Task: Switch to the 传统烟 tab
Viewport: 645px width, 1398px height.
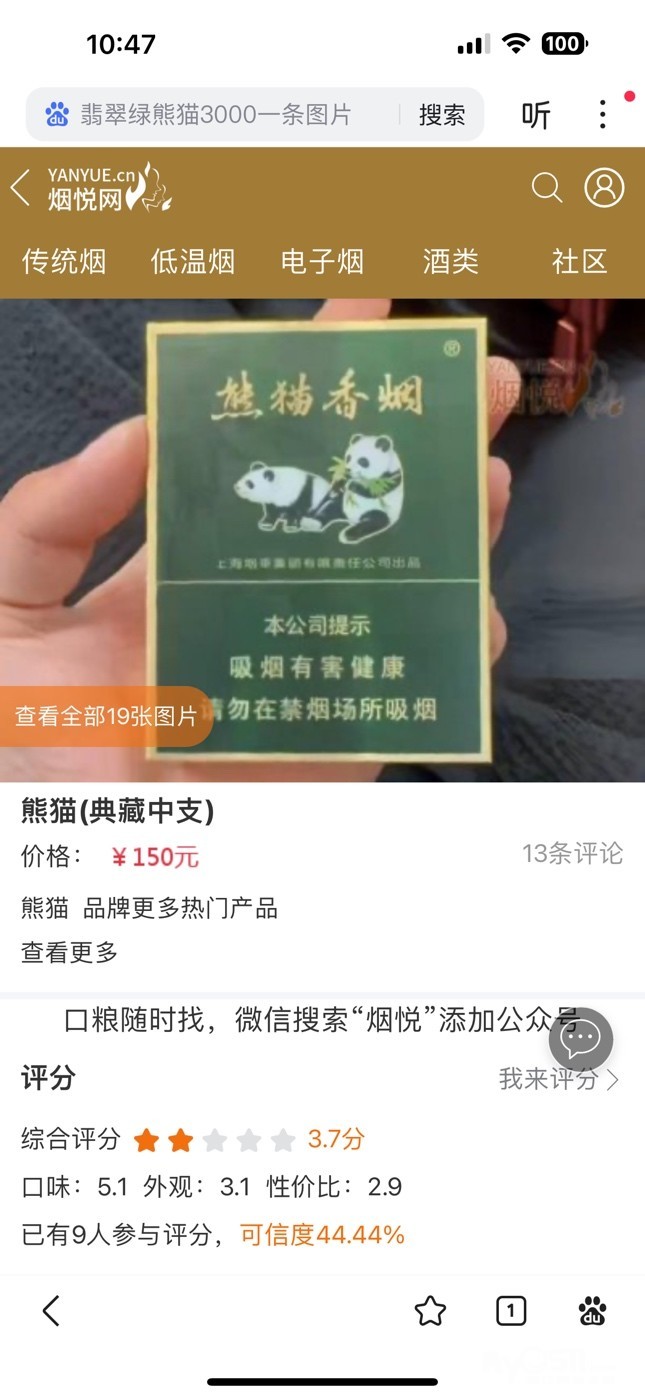Action: [64, 262]
